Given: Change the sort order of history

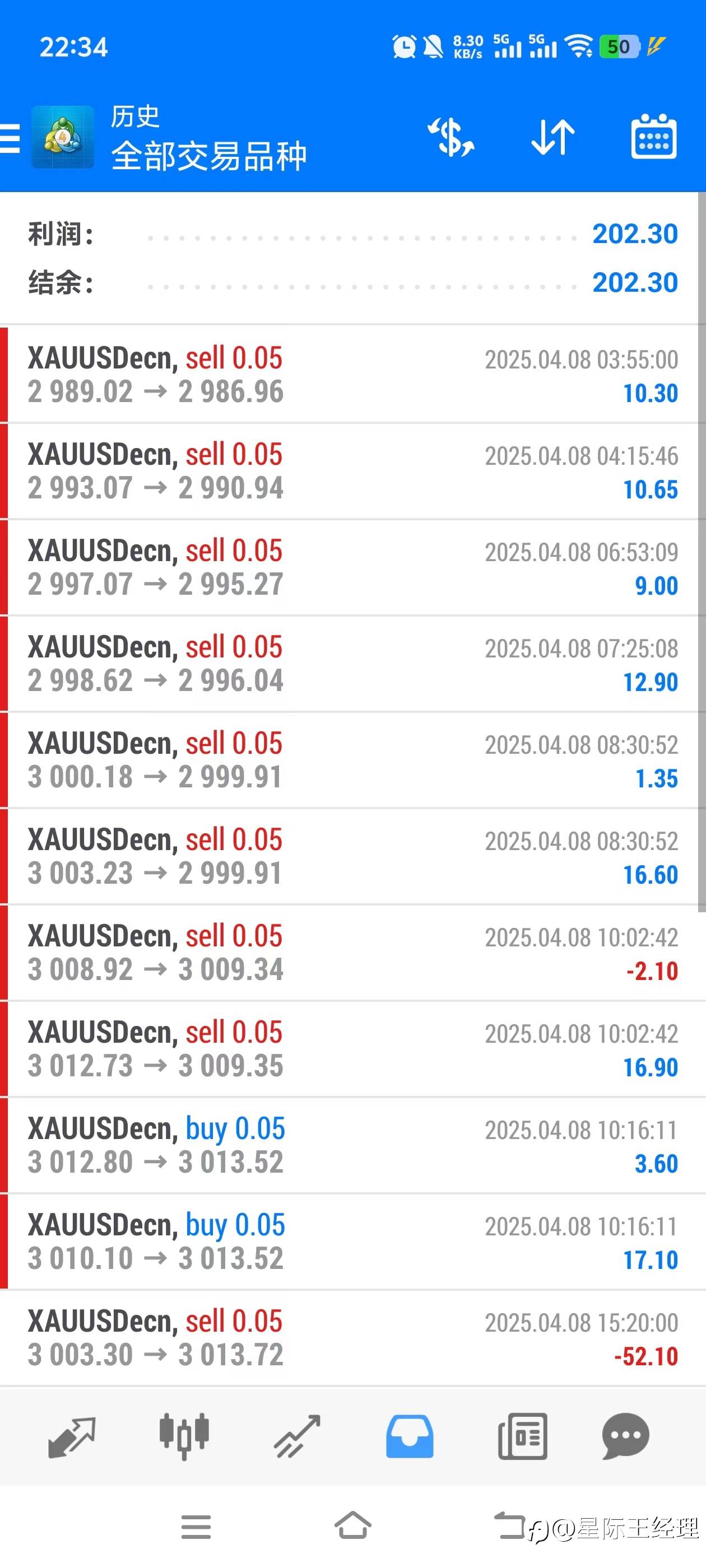Looking at the screenshot, I should (x=552, y=138).
